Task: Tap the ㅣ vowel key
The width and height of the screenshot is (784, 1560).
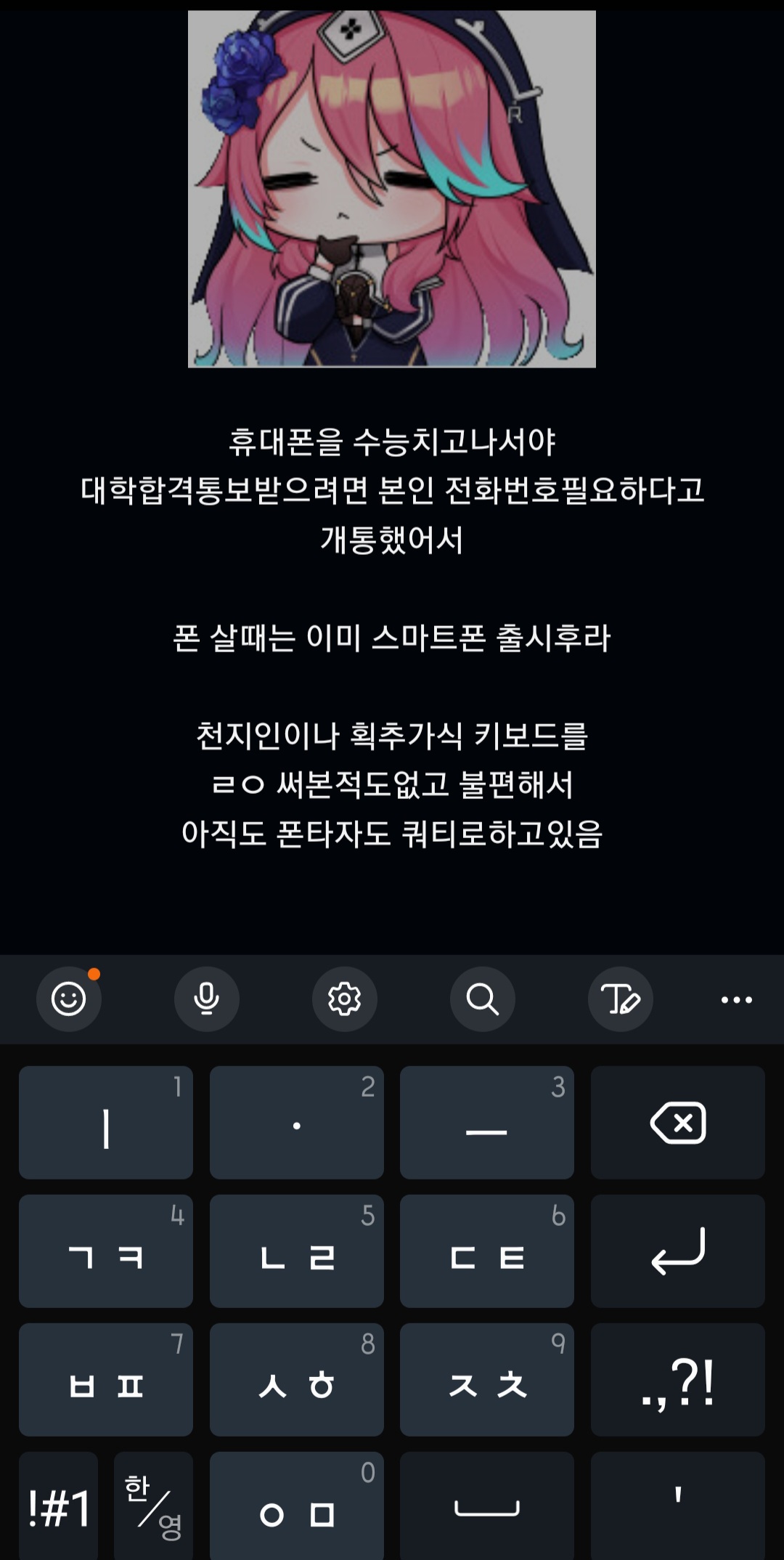Action: (106, 1123)
